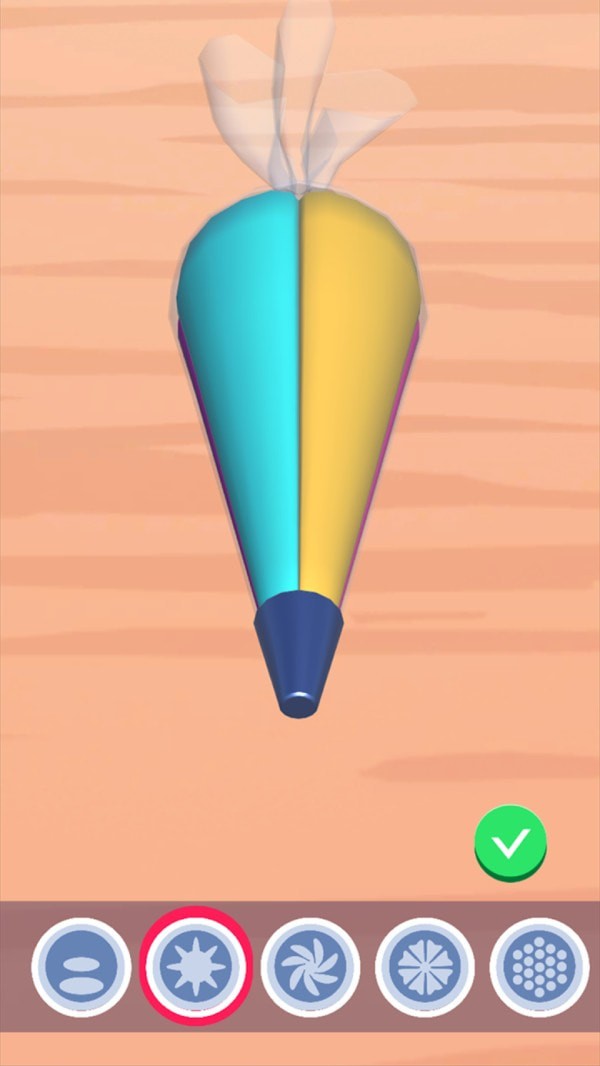Select the segmented flower piping tip
This screenshot has width=600, height=1066.
(425, 968)
